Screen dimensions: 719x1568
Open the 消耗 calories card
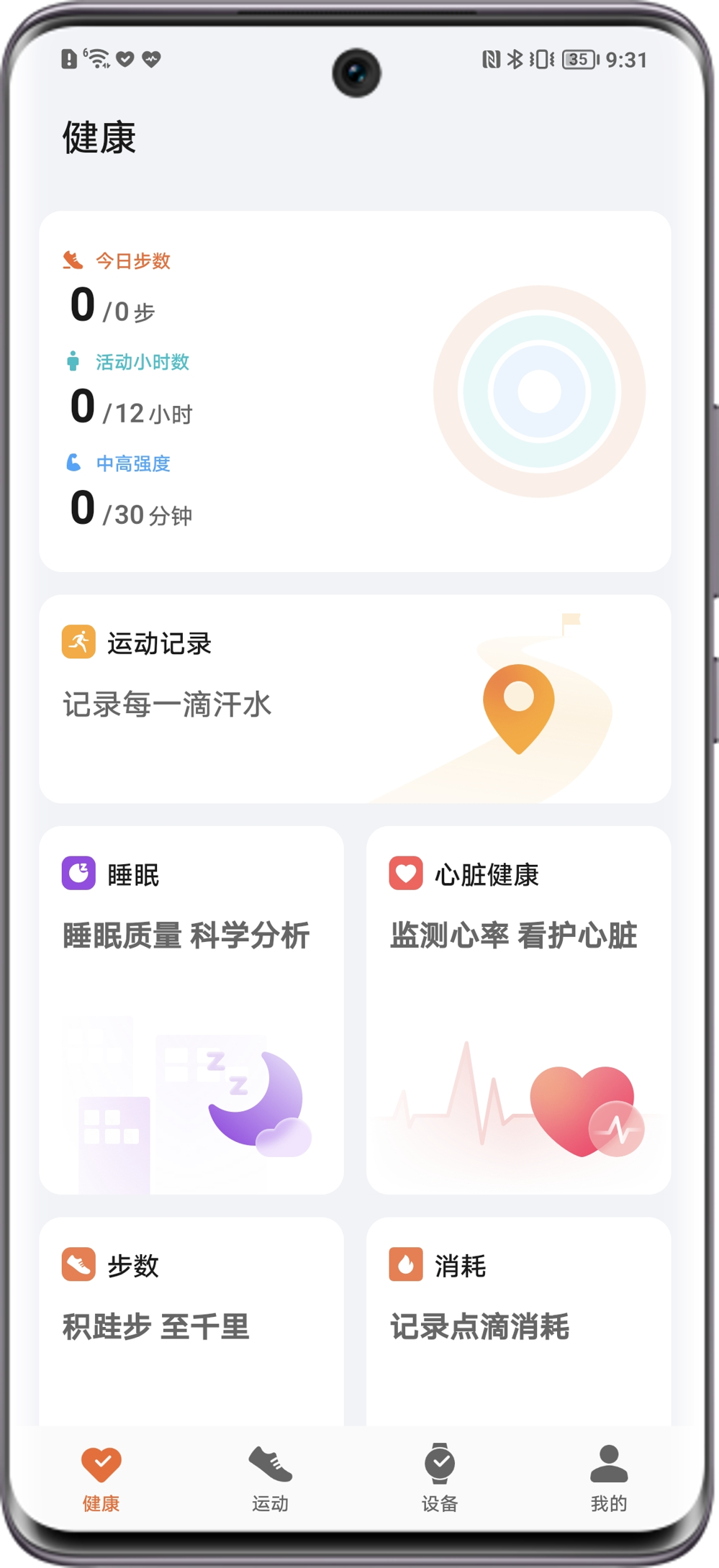(x=518, y=1320)
